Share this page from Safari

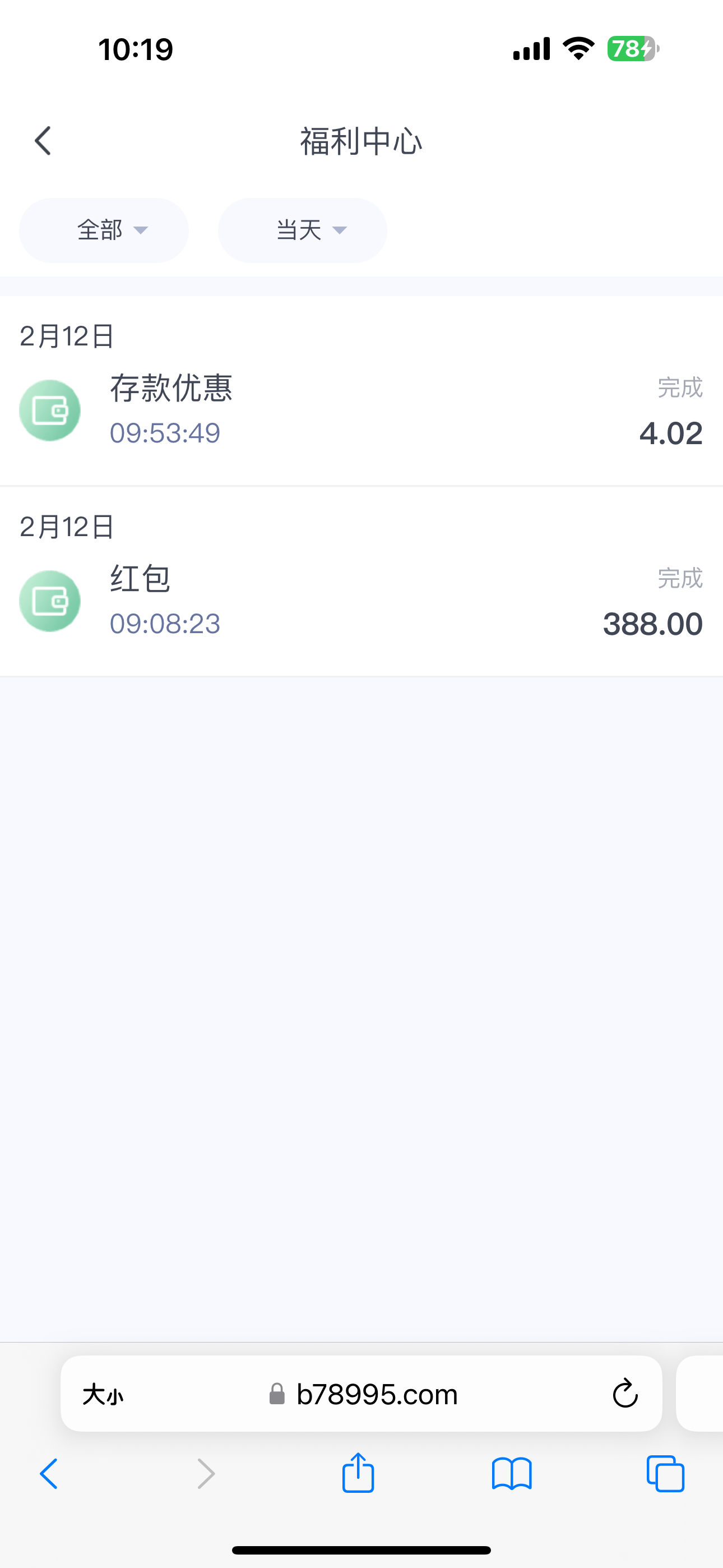coord(358,1473)
